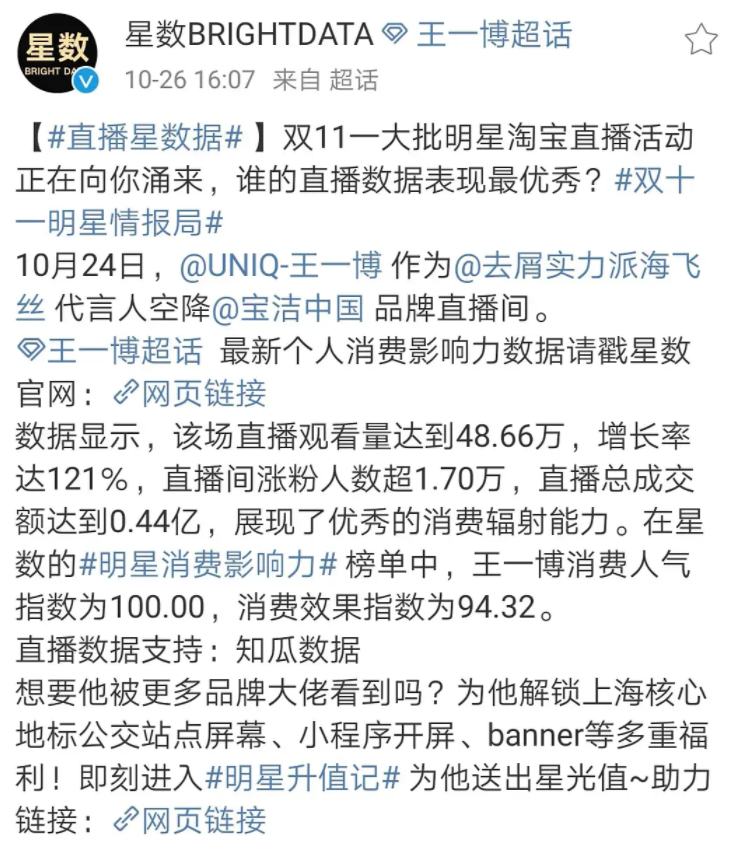This screenshot has width=732, height=844.
Task: Open the 超话 source link beside timestamp
Action: pos(353,80)
